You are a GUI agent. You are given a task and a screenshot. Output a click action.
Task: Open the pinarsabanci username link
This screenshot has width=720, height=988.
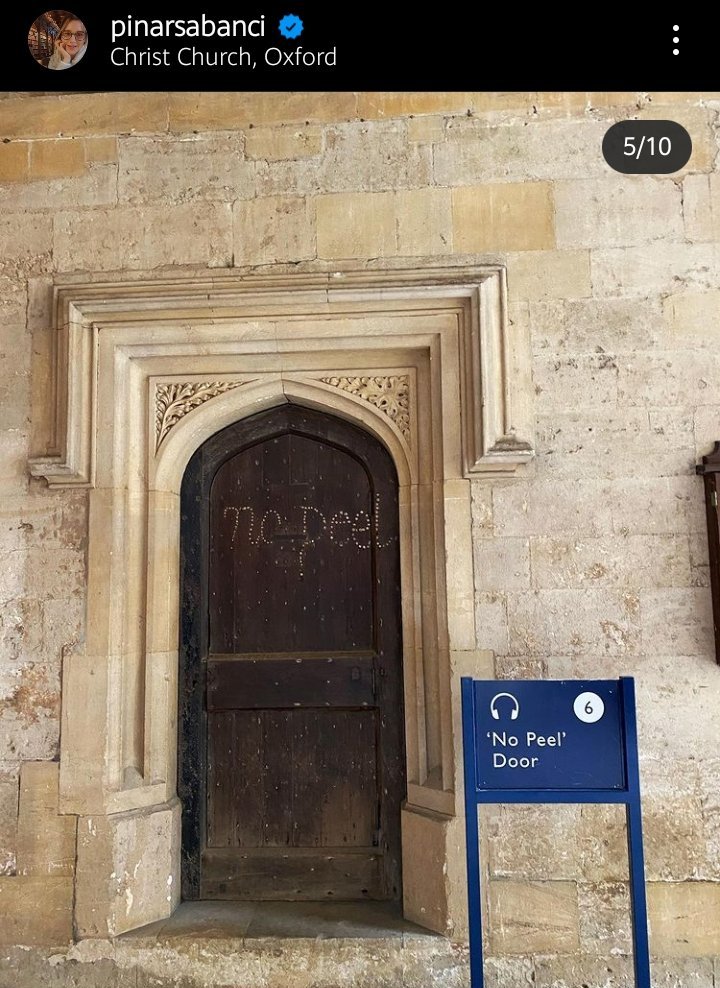pyautogui.click(x=188, y=27)
